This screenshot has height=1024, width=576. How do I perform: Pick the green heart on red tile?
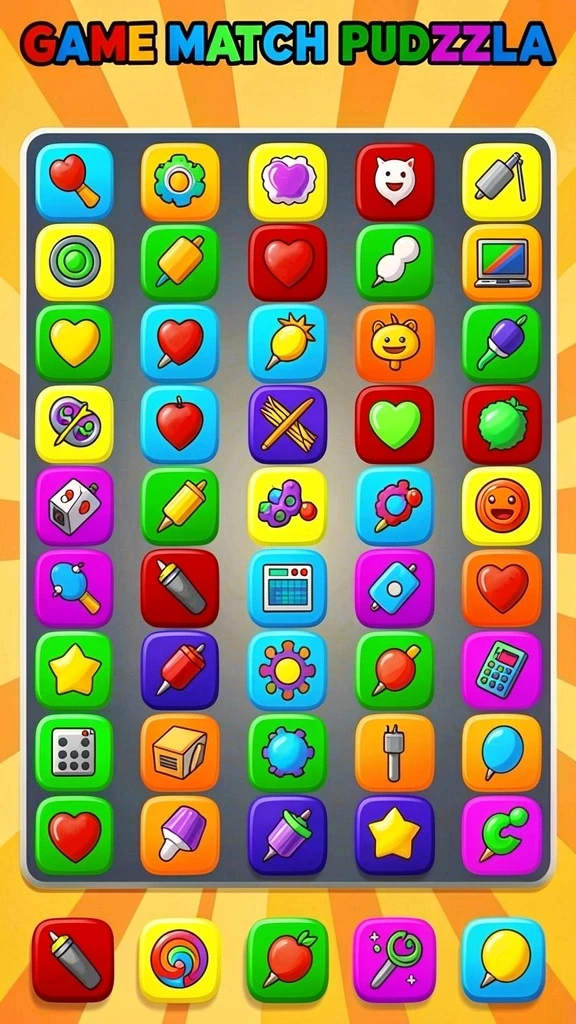tap(394, 424)
